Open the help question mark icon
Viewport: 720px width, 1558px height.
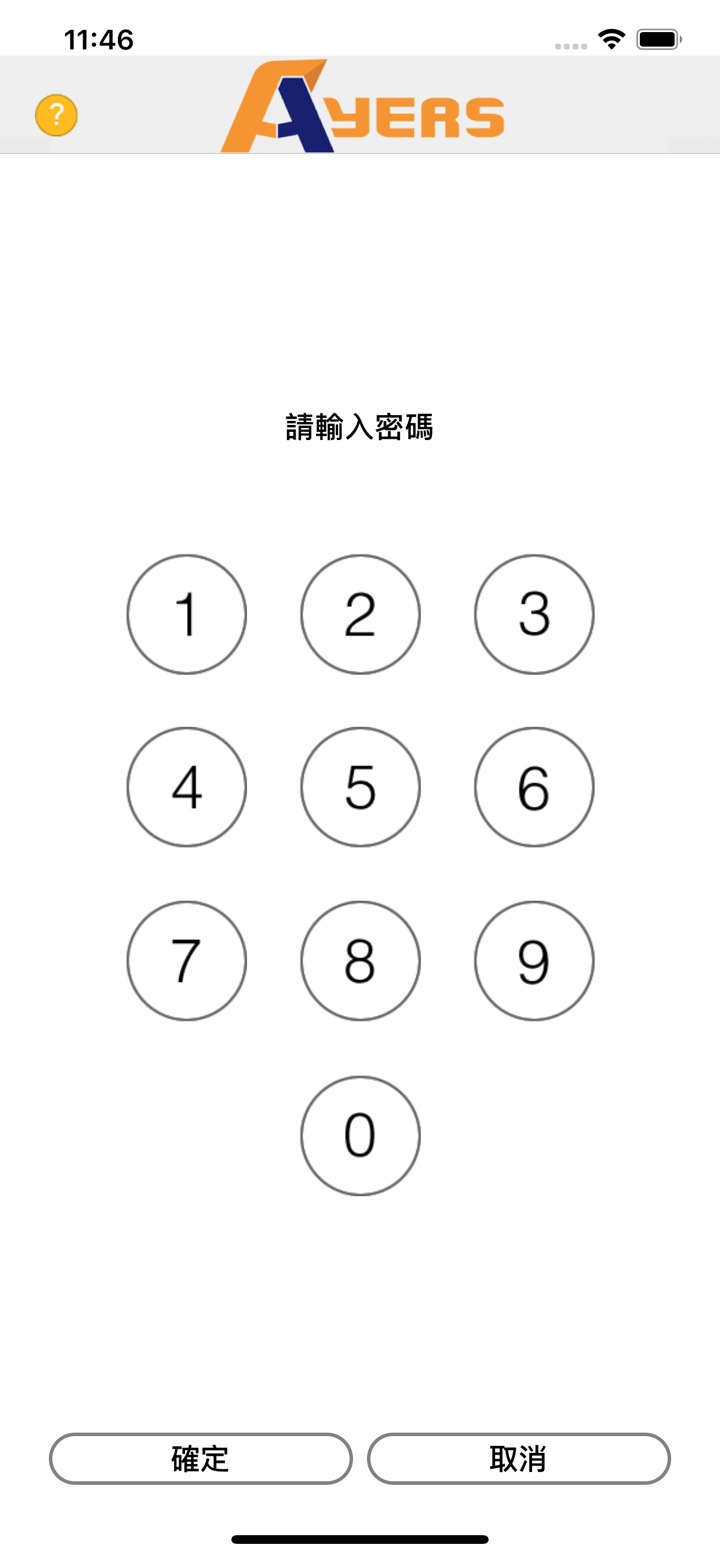(56, 115)
